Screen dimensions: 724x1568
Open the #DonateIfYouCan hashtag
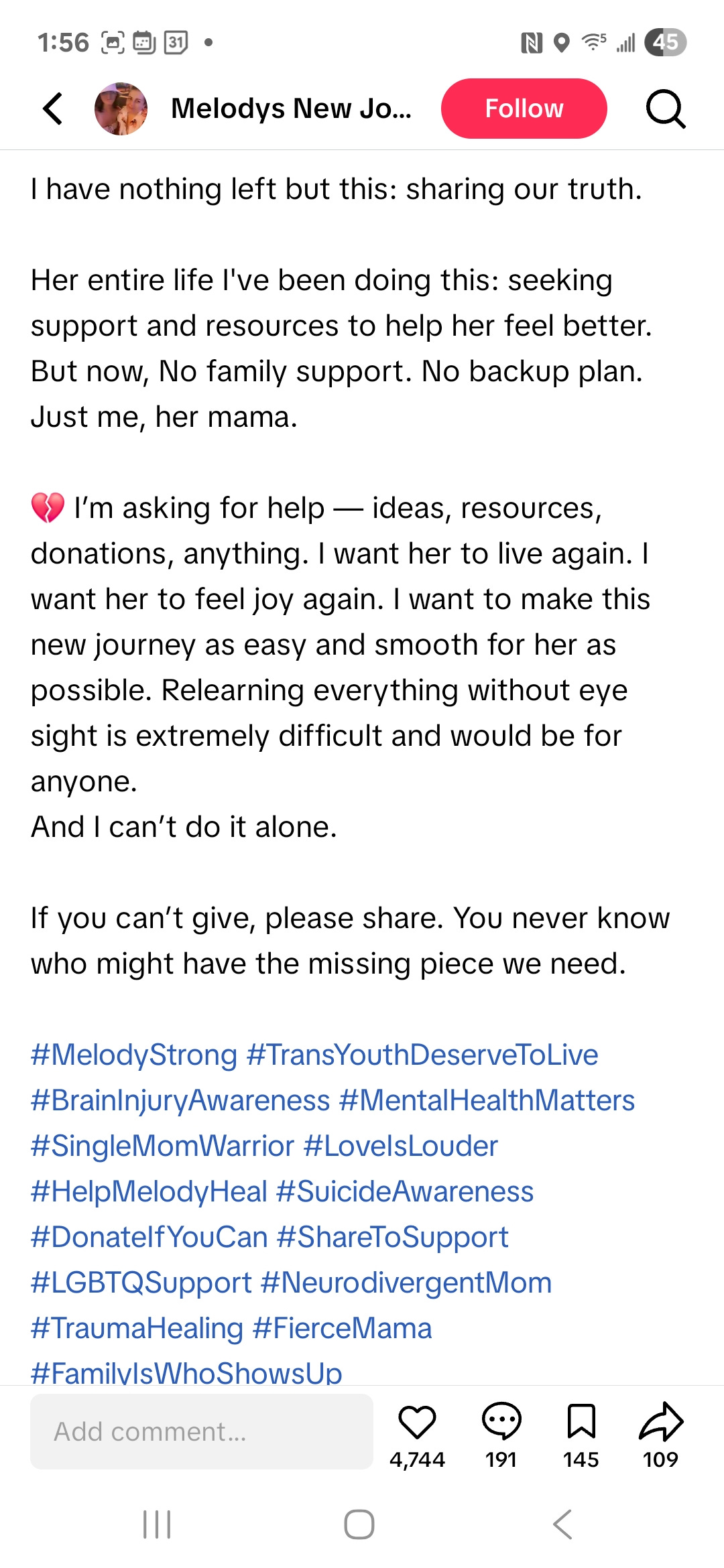click(149, 1237)
